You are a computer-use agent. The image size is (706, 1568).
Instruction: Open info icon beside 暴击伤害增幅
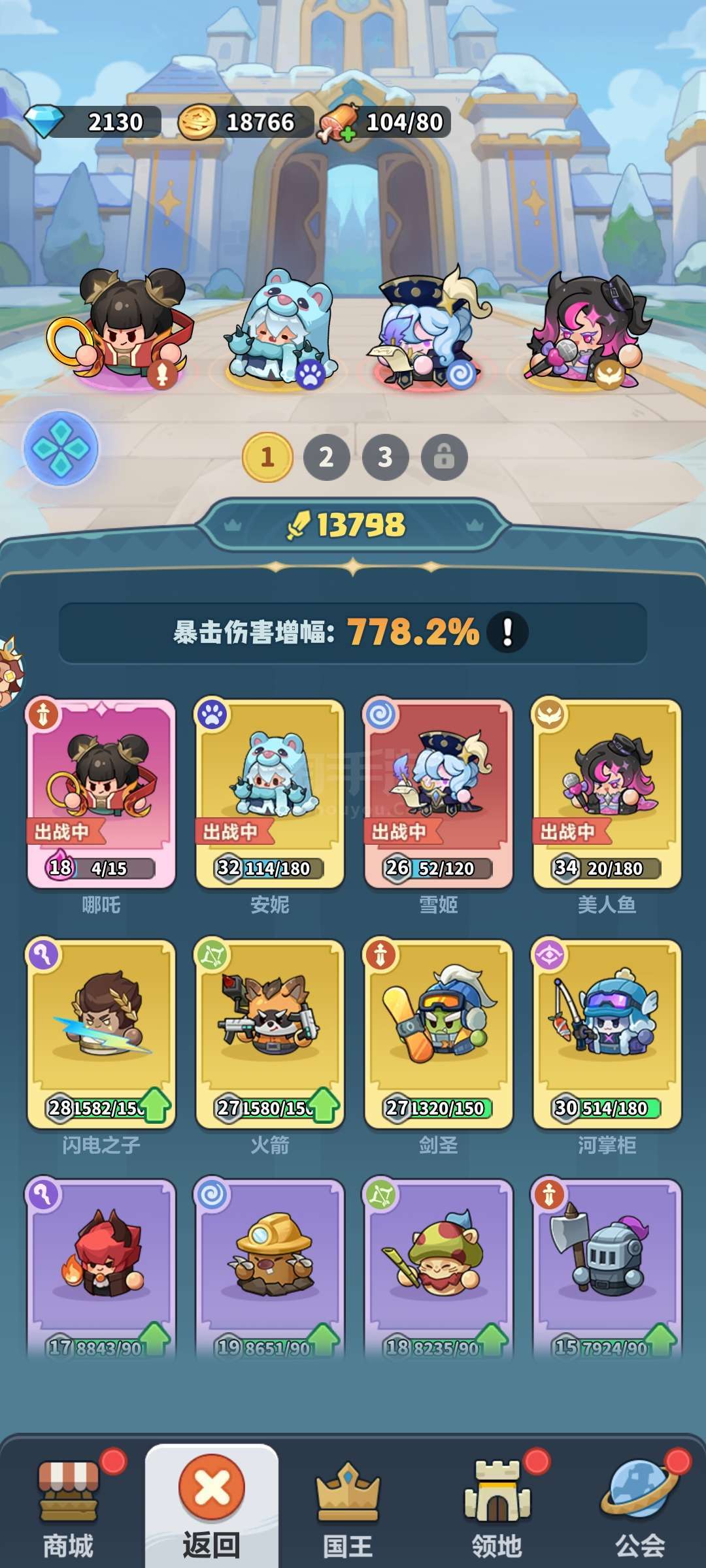point(507,632)
